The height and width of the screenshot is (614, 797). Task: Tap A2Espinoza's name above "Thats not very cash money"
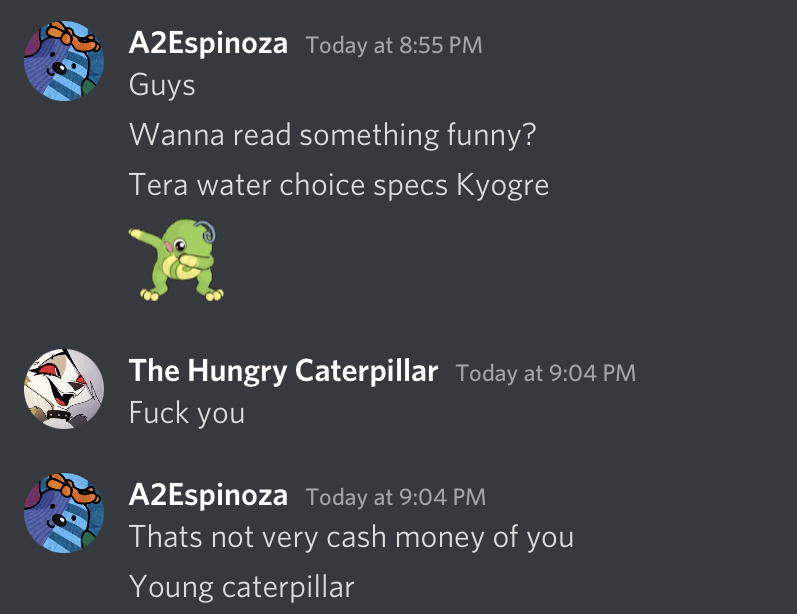(208, 495)
